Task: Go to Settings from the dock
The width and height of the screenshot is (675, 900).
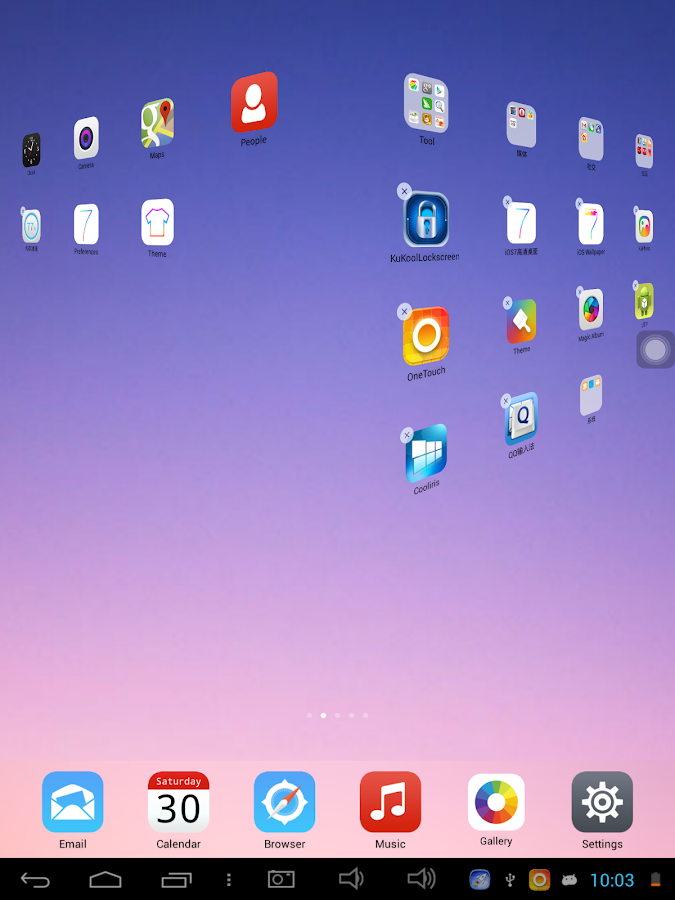Action: [x=602, y=803]
